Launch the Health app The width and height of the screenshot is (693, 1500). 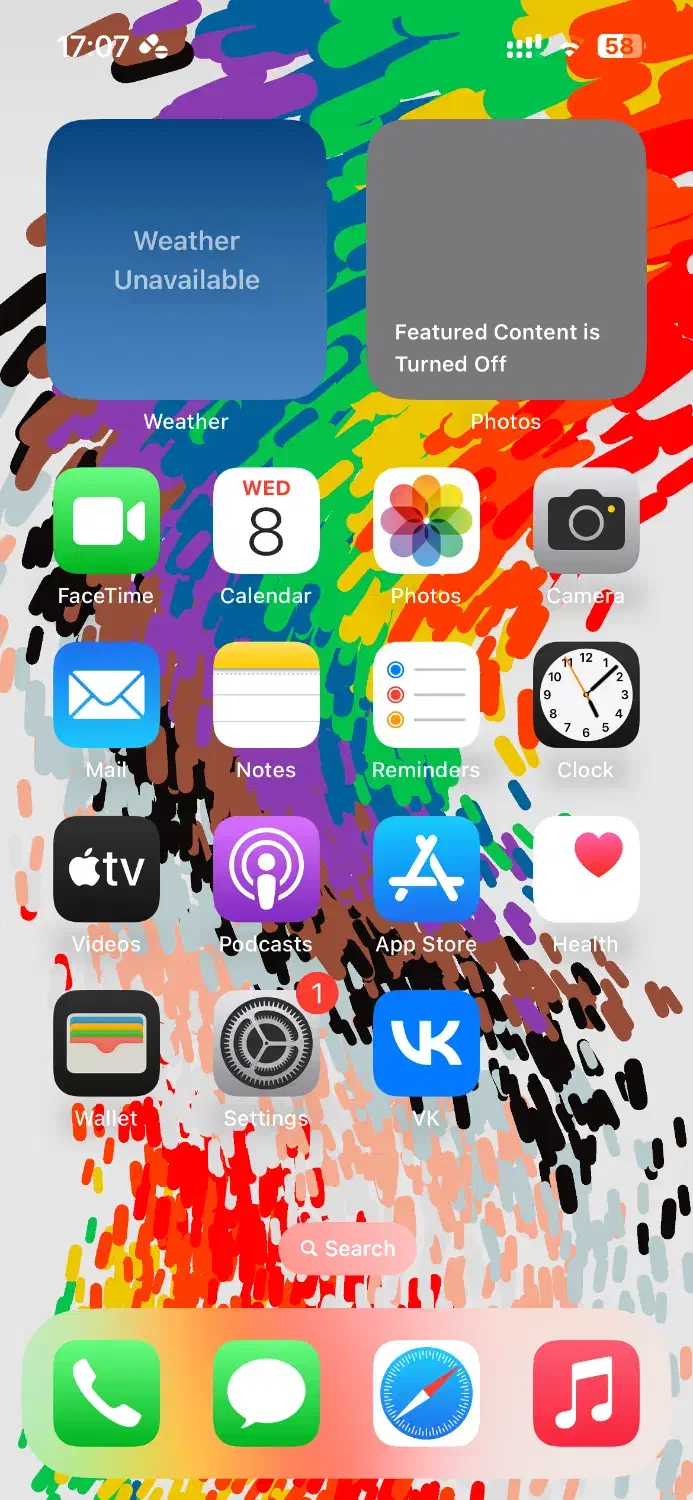(586, 869)
